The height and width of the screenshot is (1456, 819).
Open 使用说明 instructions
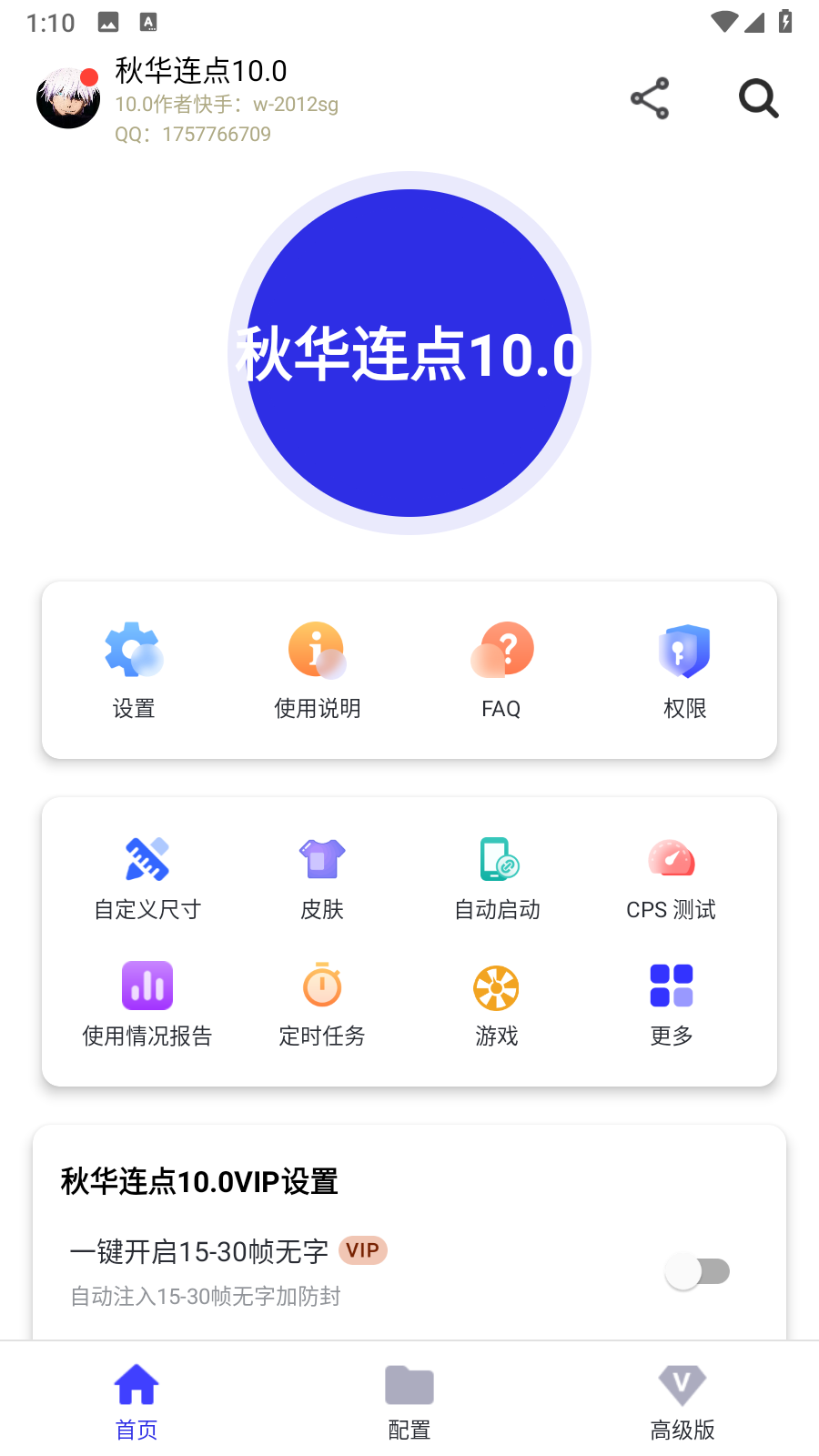coord(318,670)
